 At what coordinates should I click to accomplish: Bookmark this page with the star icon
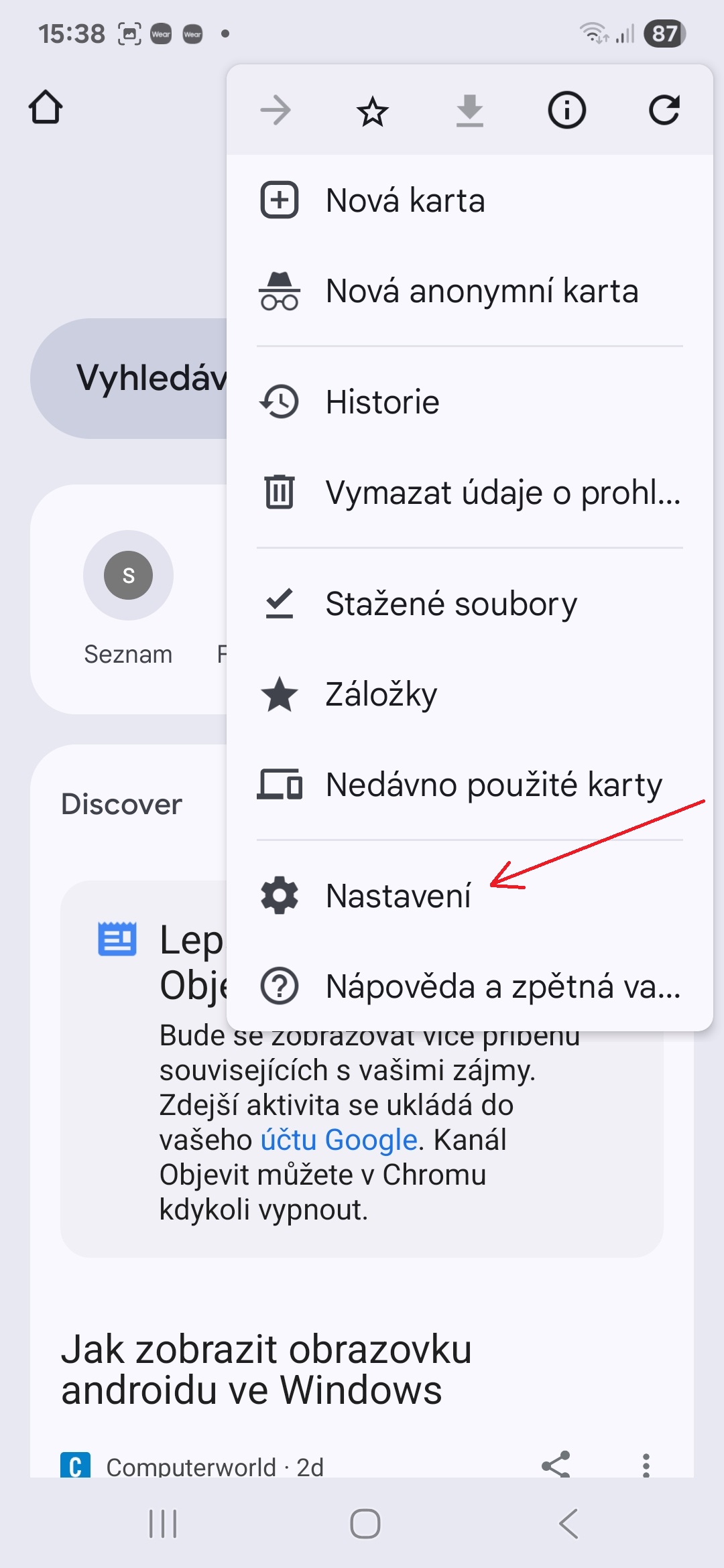pos(372,111)
